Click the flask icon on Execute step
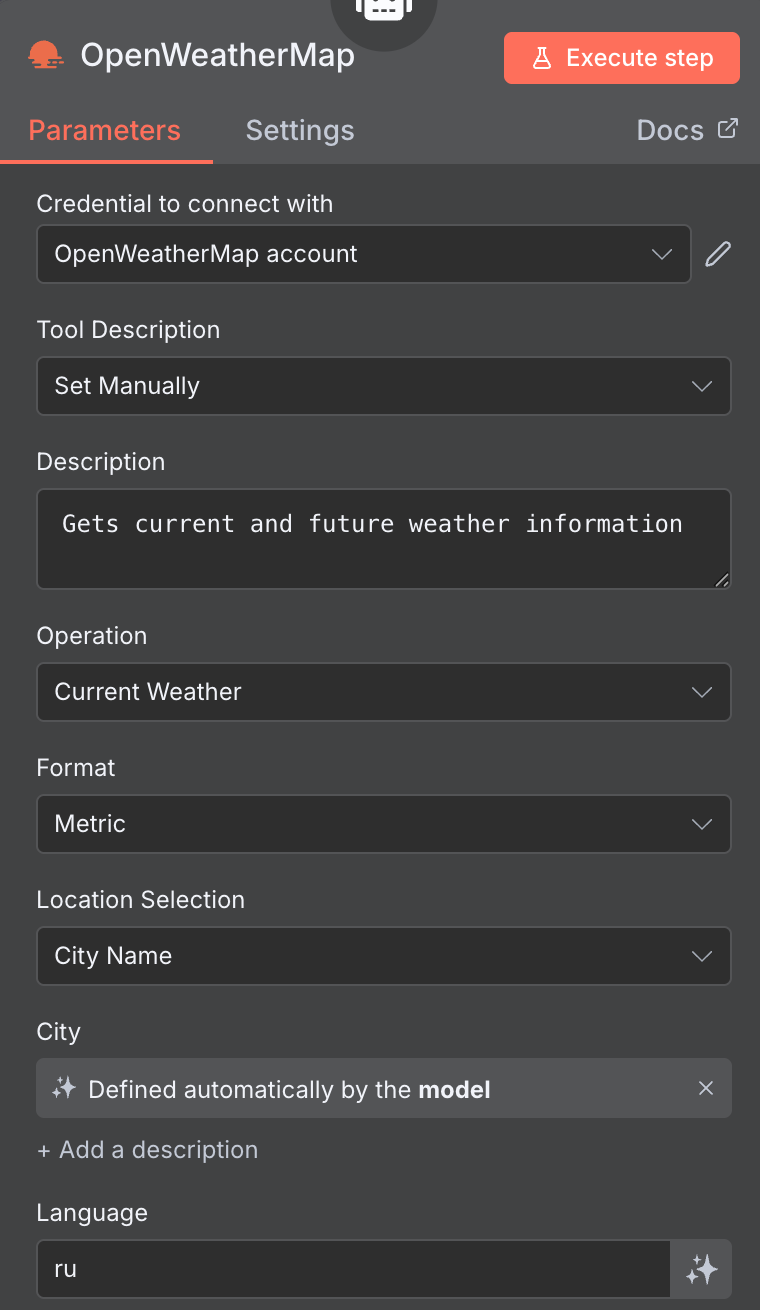This screenshot has height=1310, width=760. [543, 58]
